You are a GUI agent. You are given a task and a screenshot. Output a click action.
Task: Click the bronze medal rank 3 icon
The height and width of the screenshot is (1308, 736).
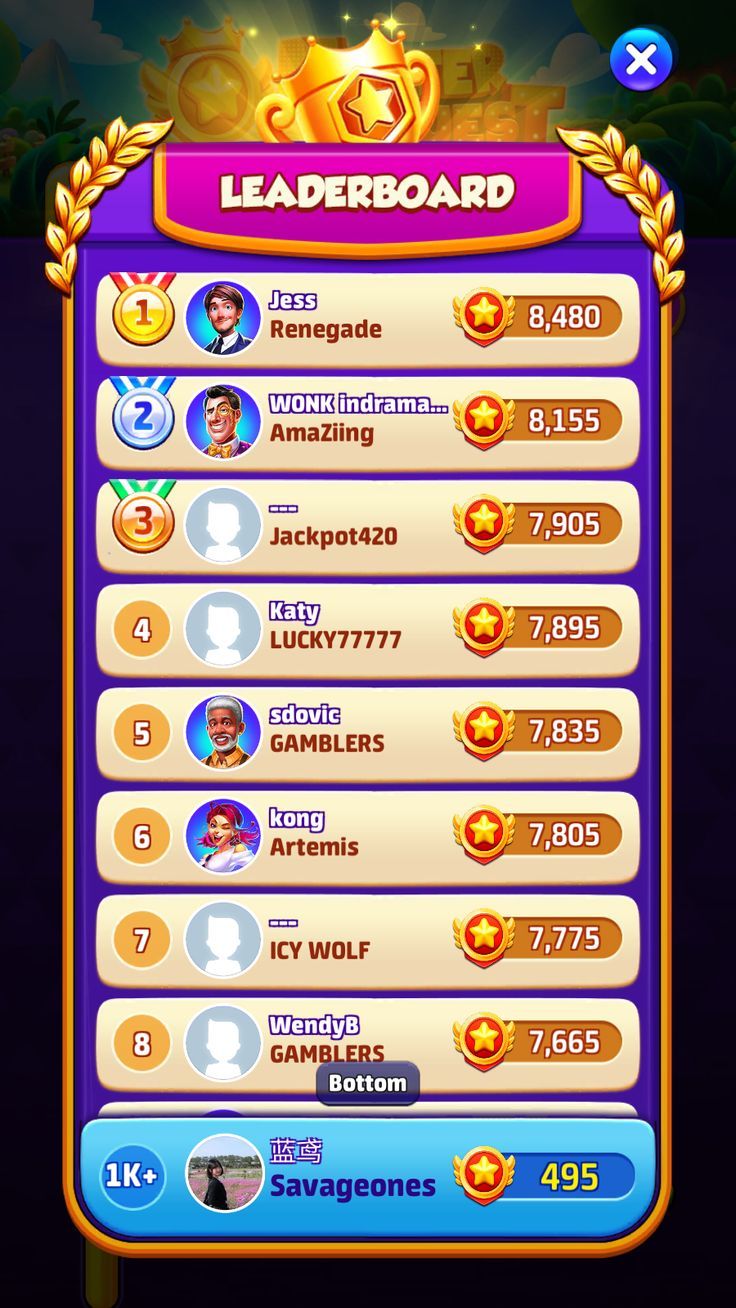(141, 523)
